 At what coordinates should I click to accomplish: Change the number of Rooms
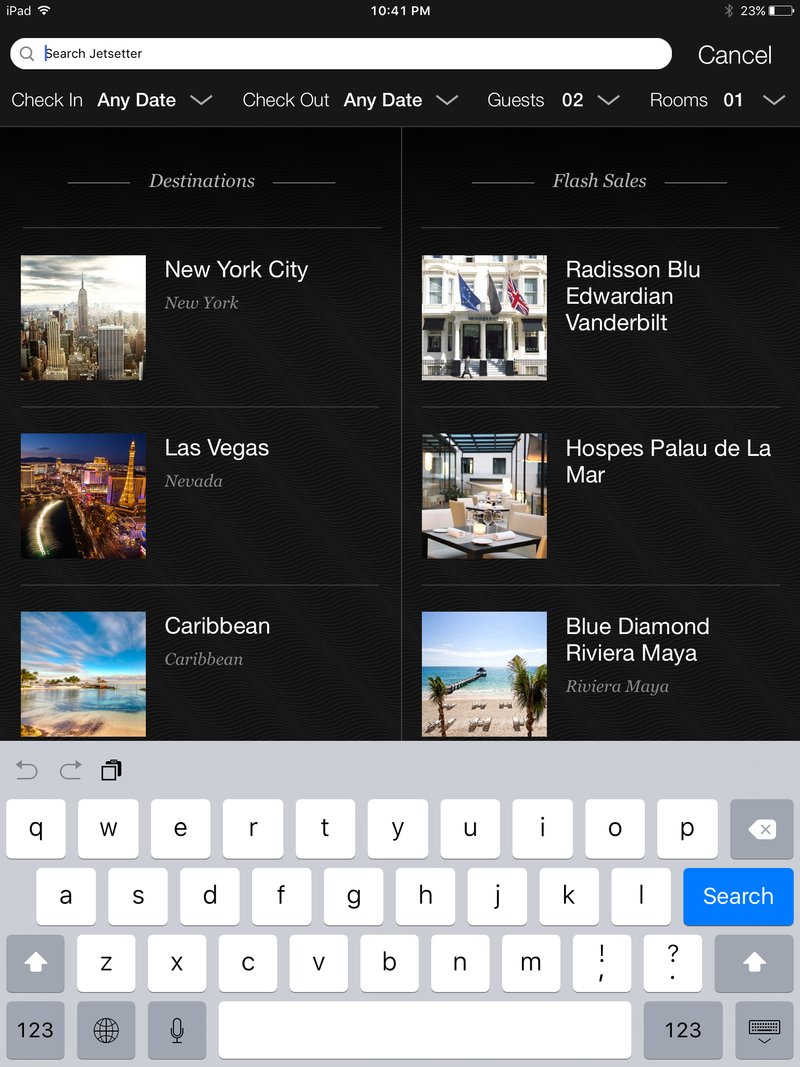point(716,100)
